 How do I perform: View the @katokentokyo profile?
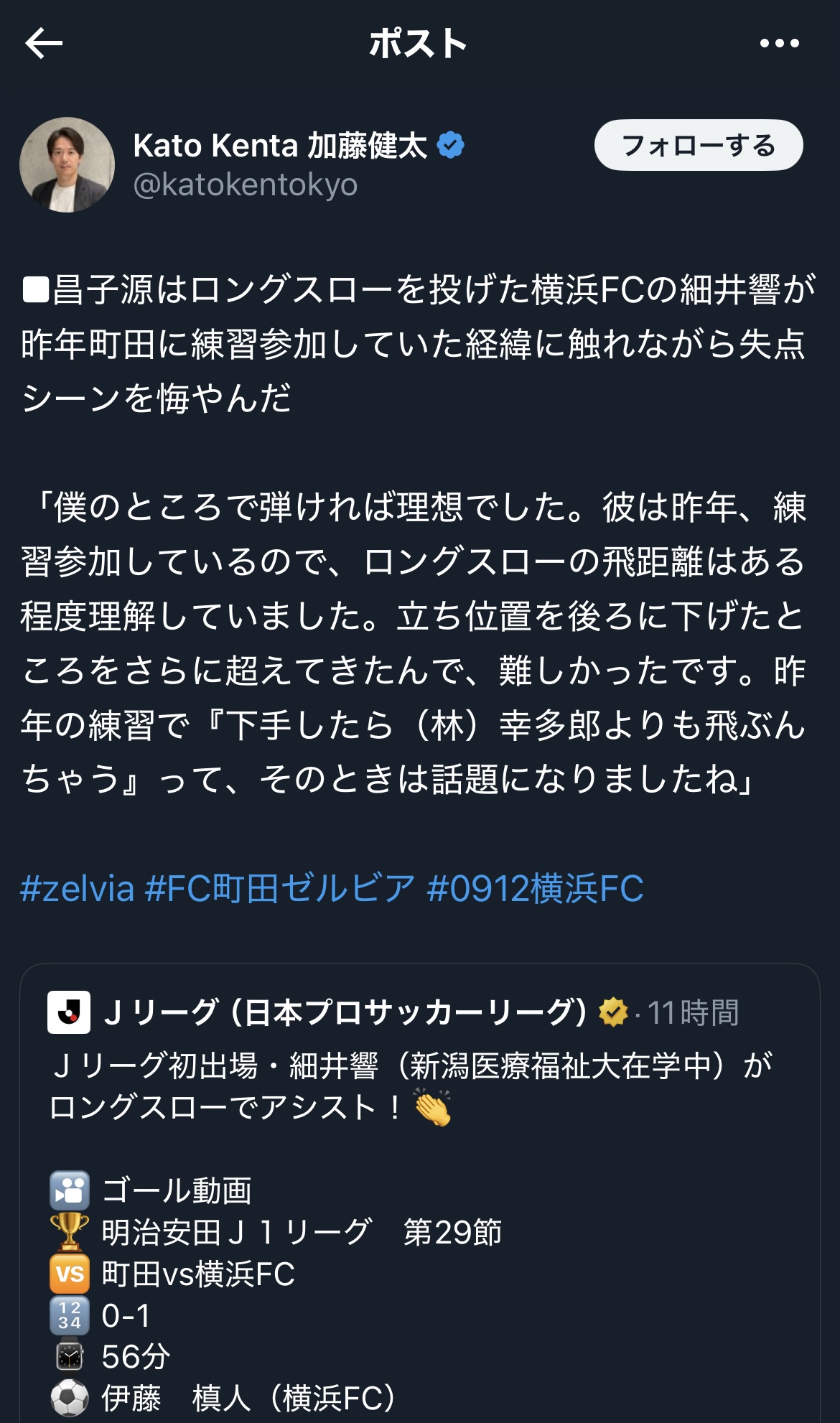(x=245, y=185)
